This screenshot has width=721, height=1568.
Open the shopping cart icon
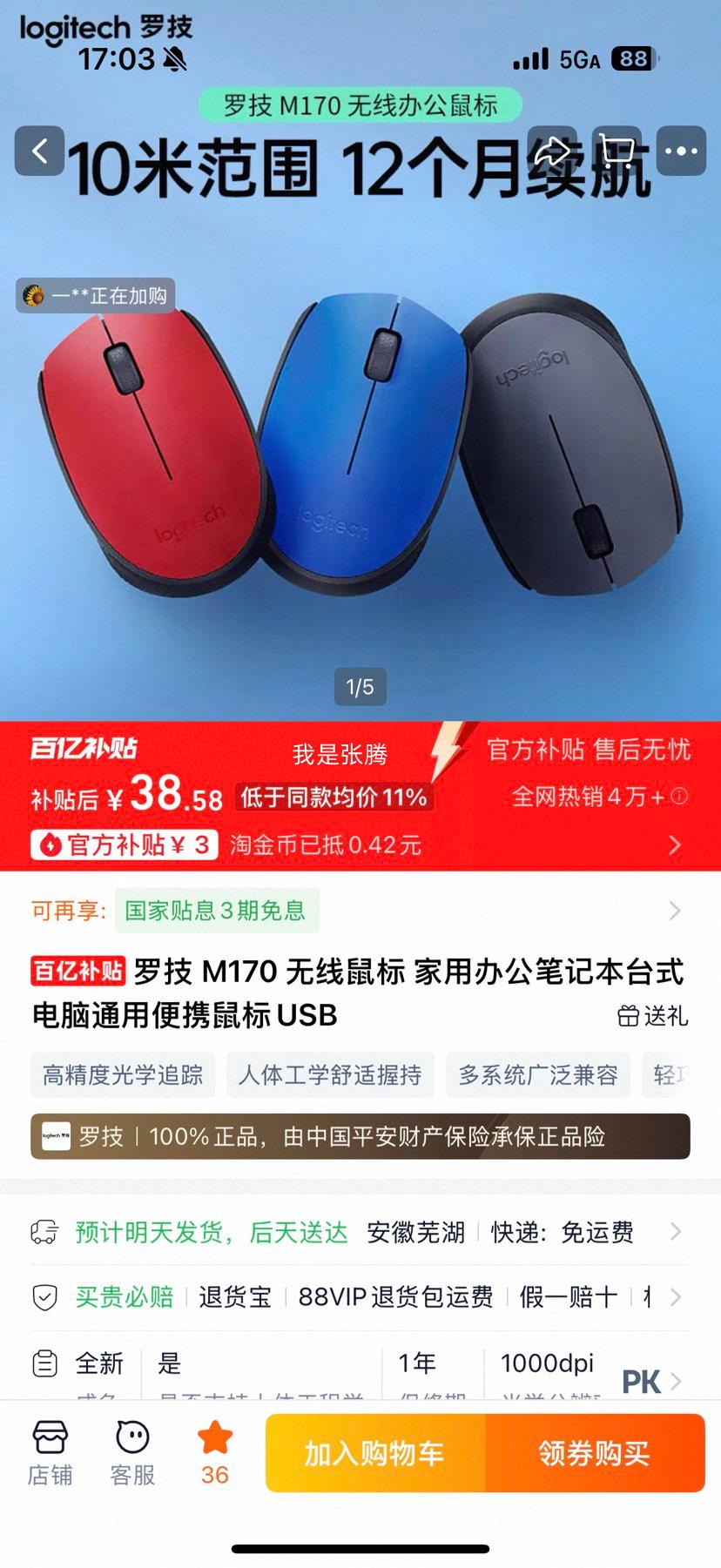pos(617,150)
